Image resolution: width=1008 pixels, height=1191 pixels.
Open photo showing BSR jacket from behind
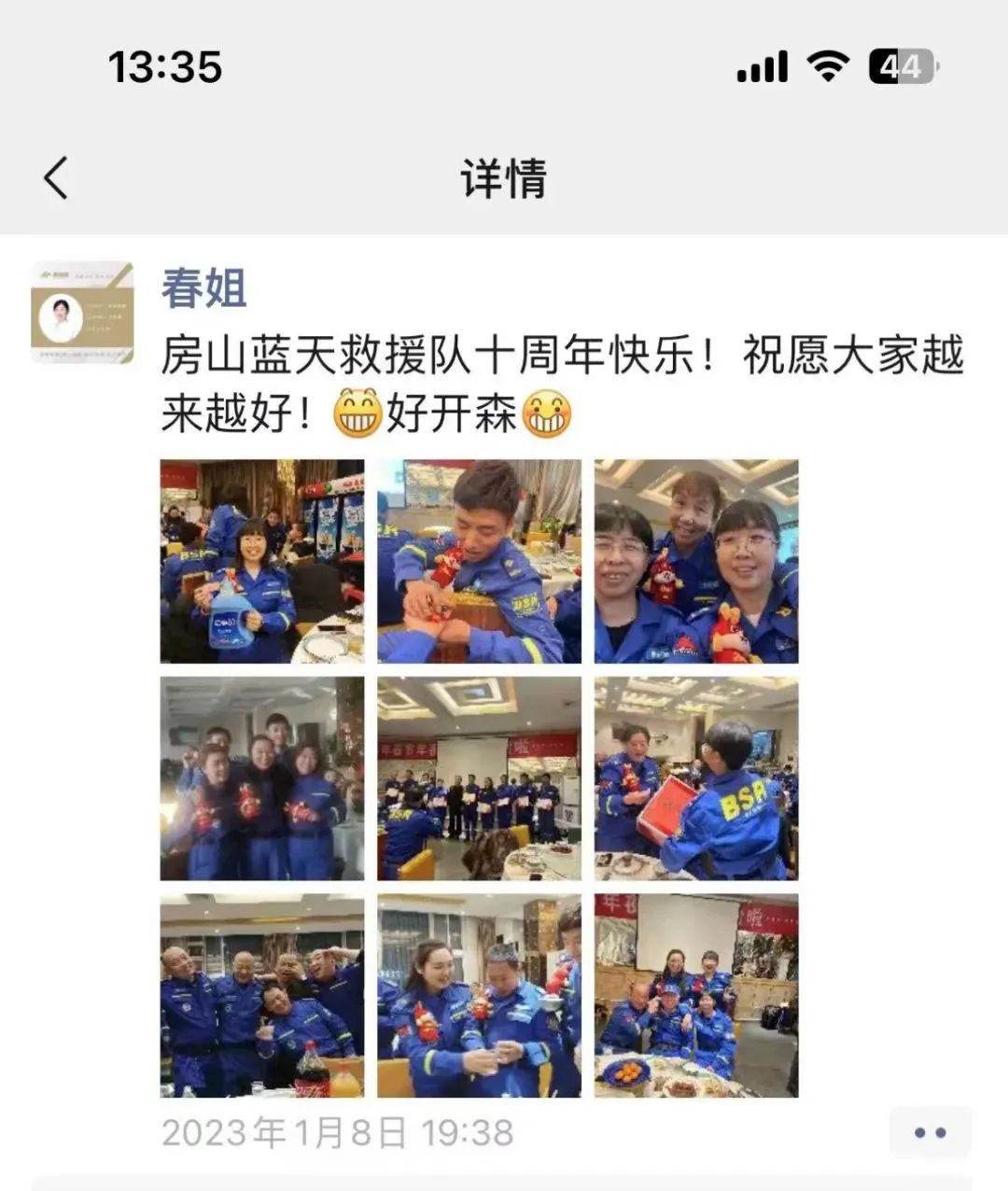click(x=696, y=778)
